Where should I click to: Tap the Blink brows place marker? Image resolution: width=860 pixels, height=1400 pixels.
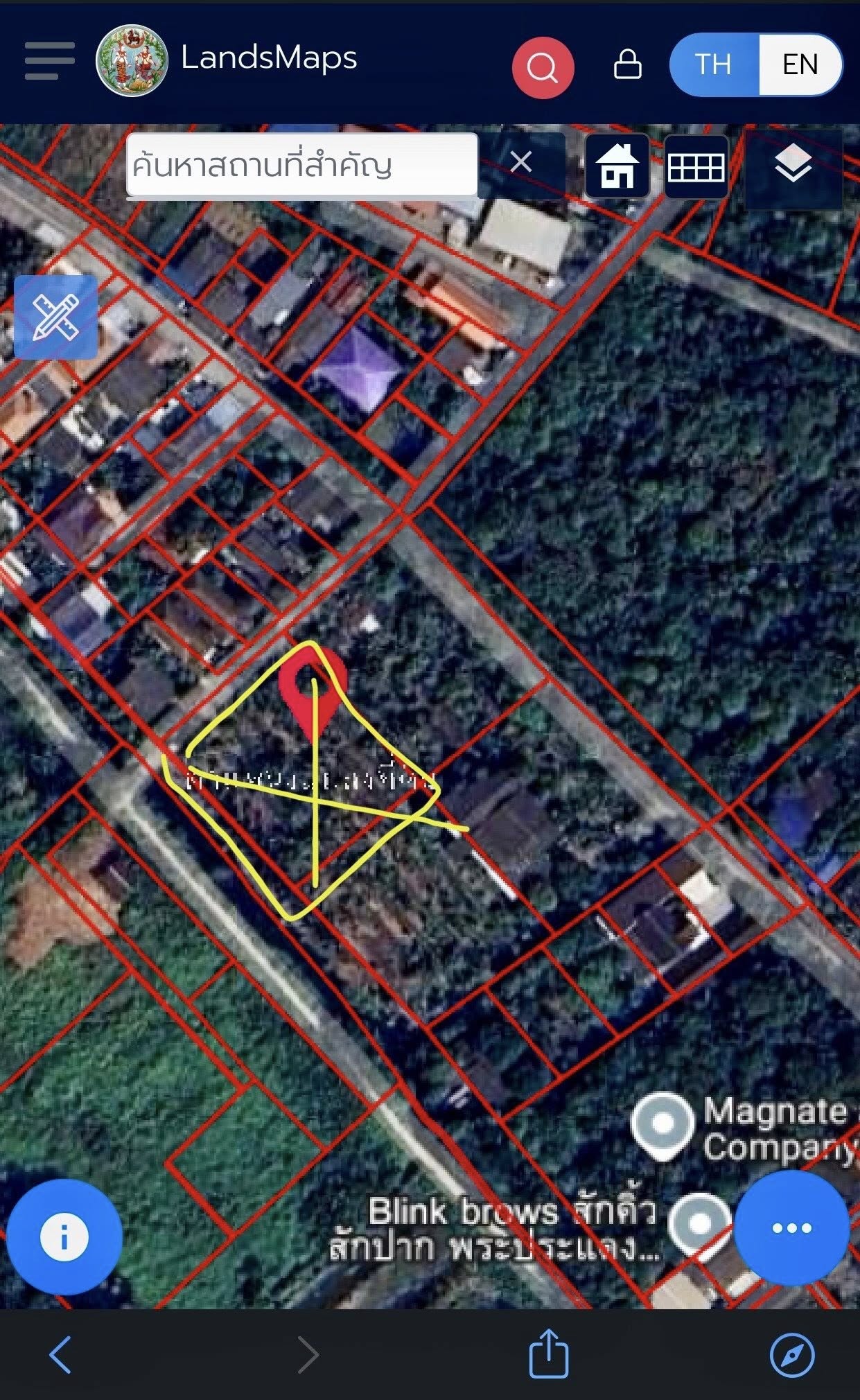pos(700,1224)
